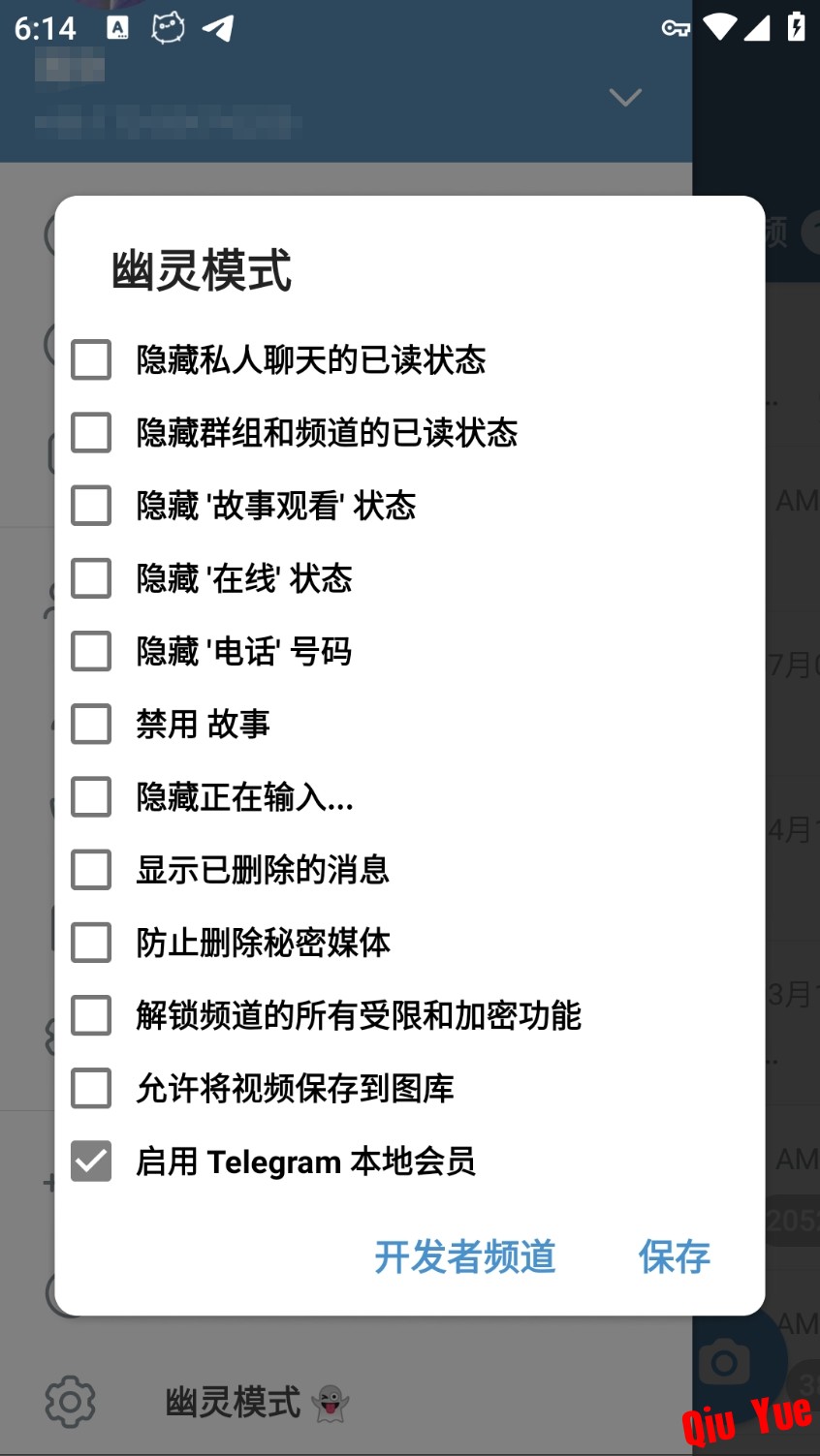
Task: Uncheck 启用 Telegram 本地会员
Action: [91, 1161]
